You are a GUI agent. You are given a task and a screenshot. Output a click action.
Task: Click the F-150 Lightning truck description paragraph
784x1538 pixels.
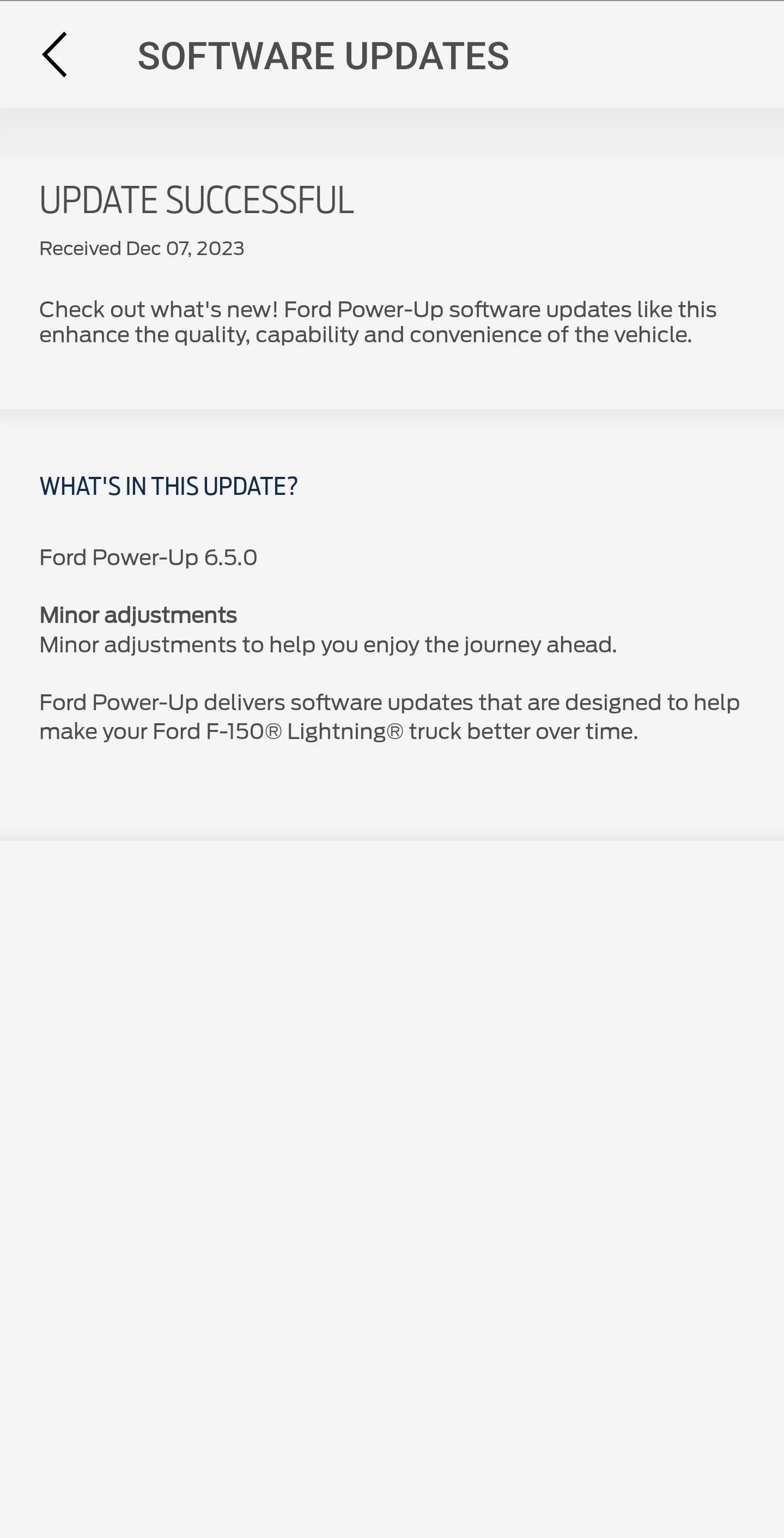click(389, 716)
